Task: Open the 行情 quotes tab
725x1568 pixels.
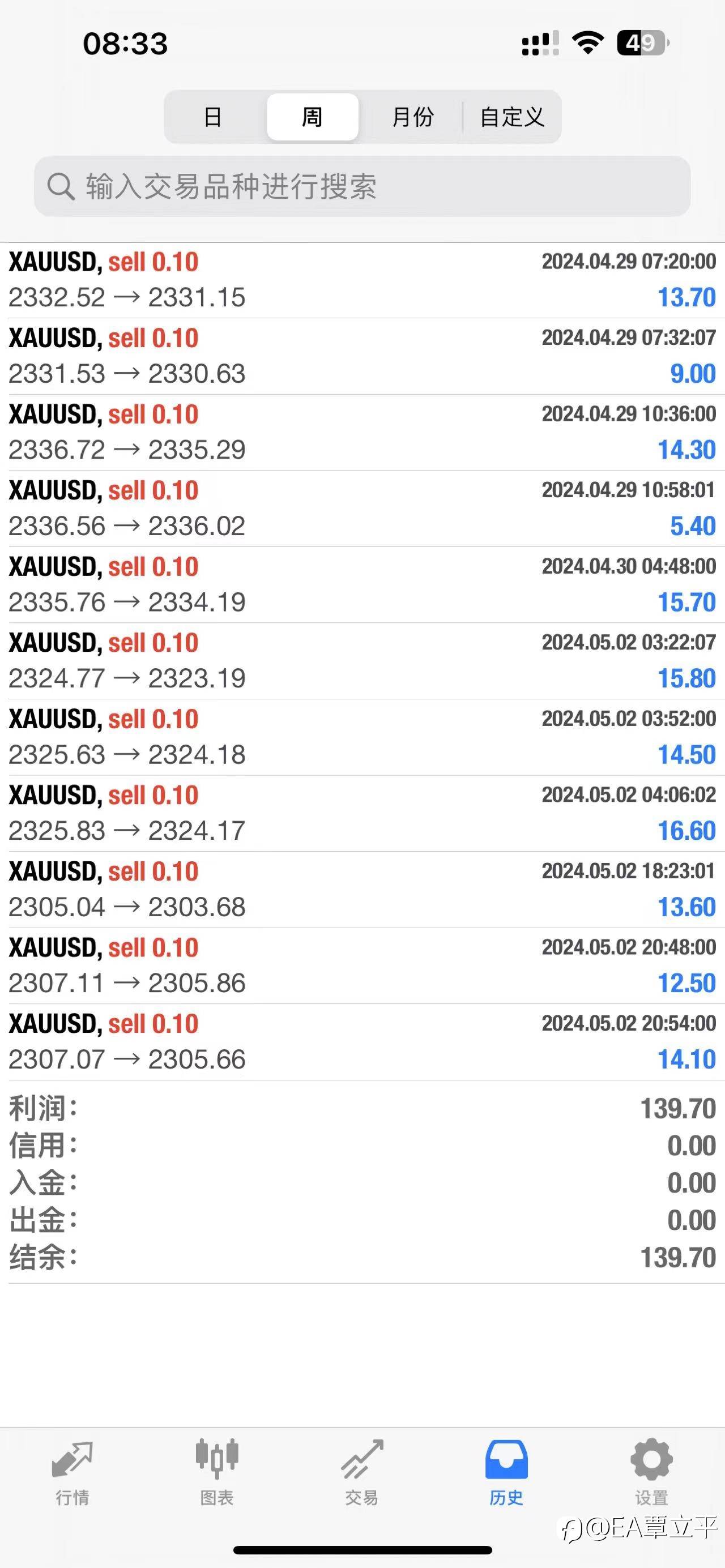Action: click(x=72, y=1472)
